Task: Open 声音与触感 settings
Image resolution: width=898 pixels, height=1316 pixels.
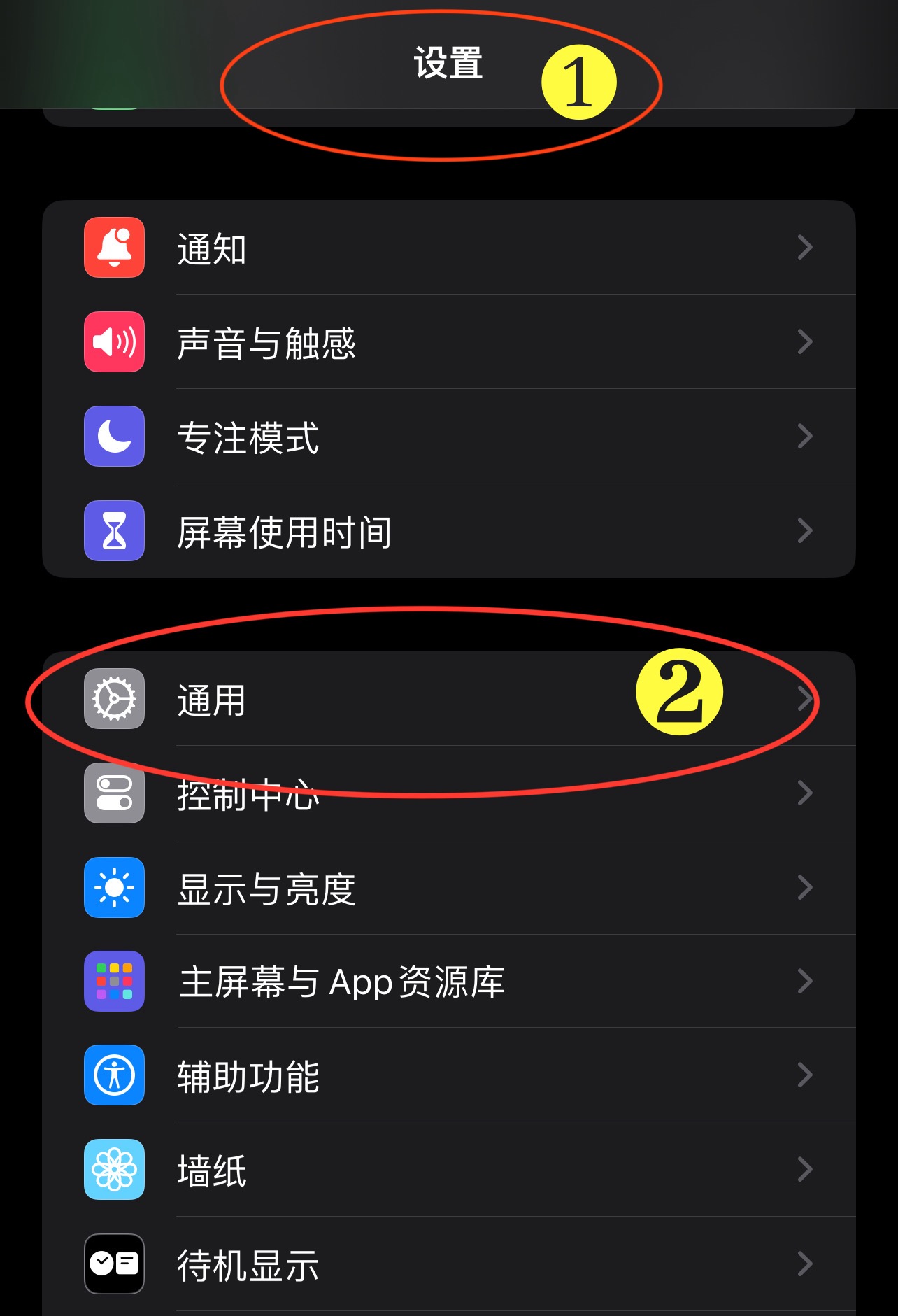Action: pyautogui.click(x=448, y=342)
